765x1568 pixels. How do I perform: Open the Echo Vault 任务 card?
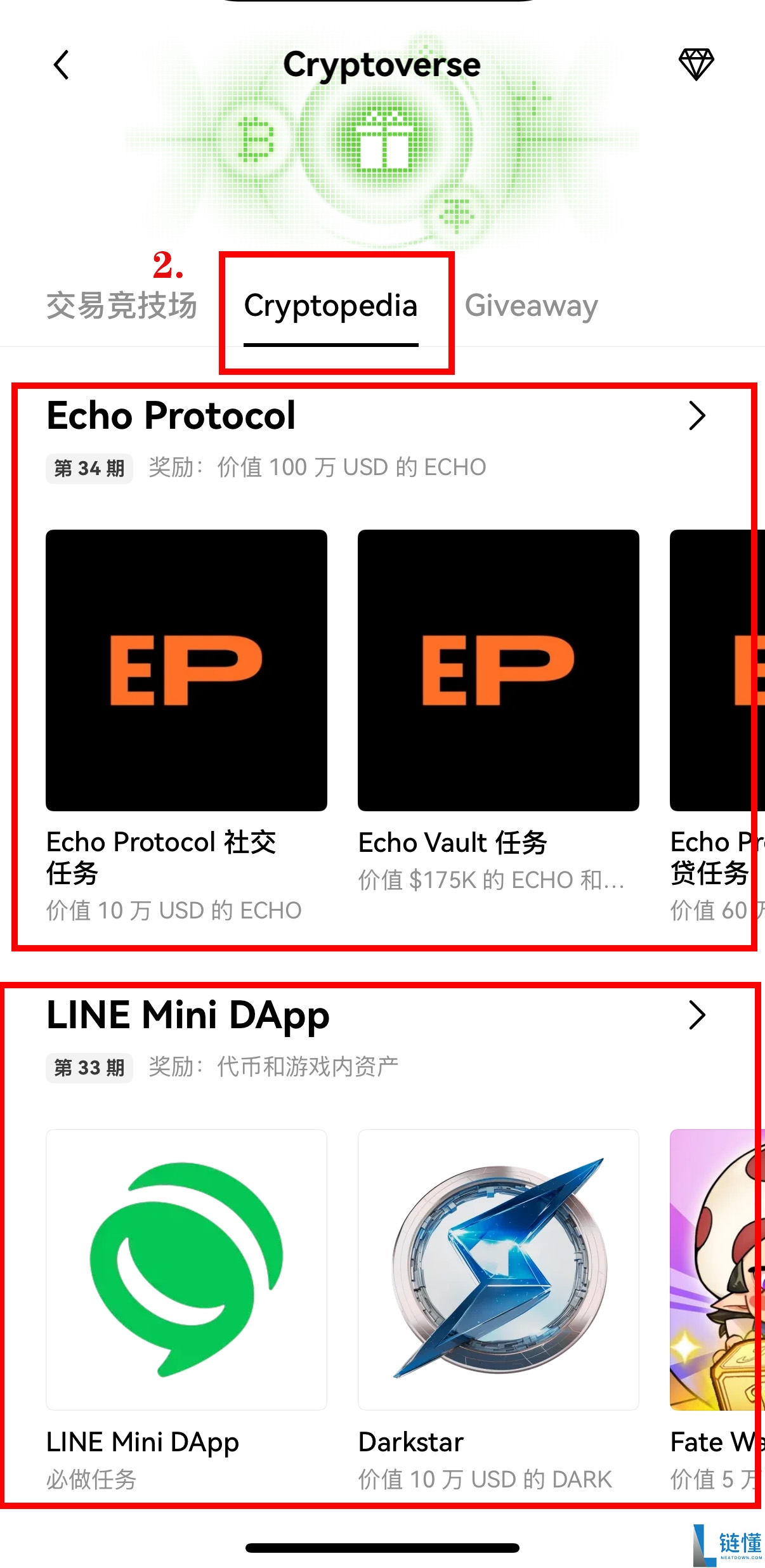coord(498,670)
